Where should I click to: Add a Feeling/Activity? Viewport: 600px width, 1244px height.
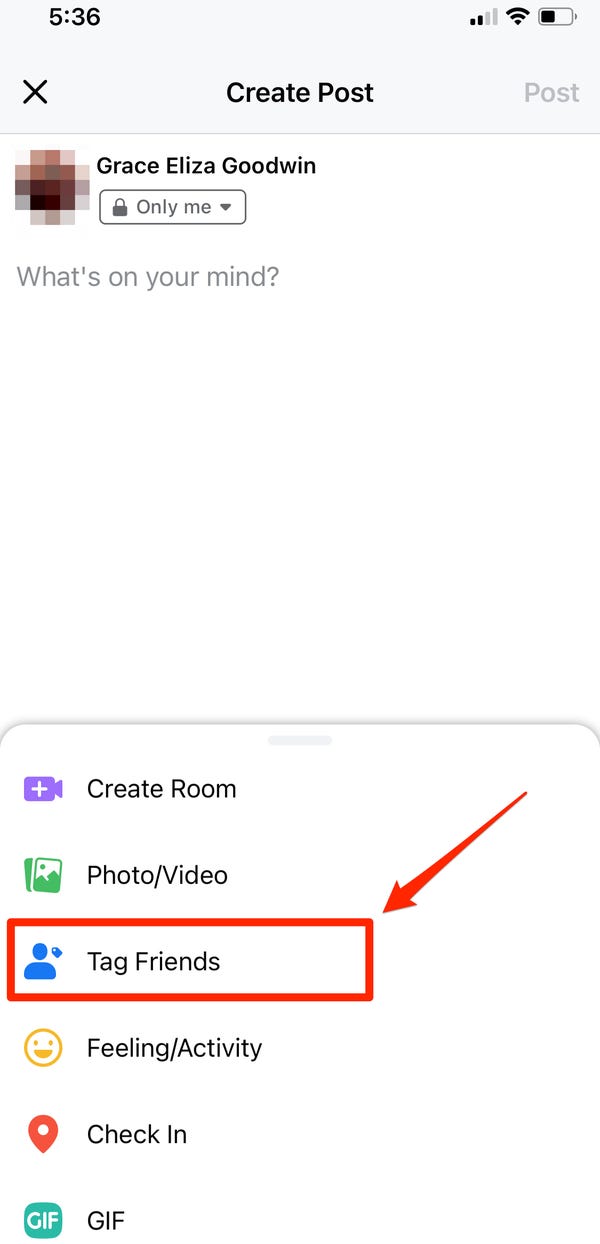point(174,1048)
